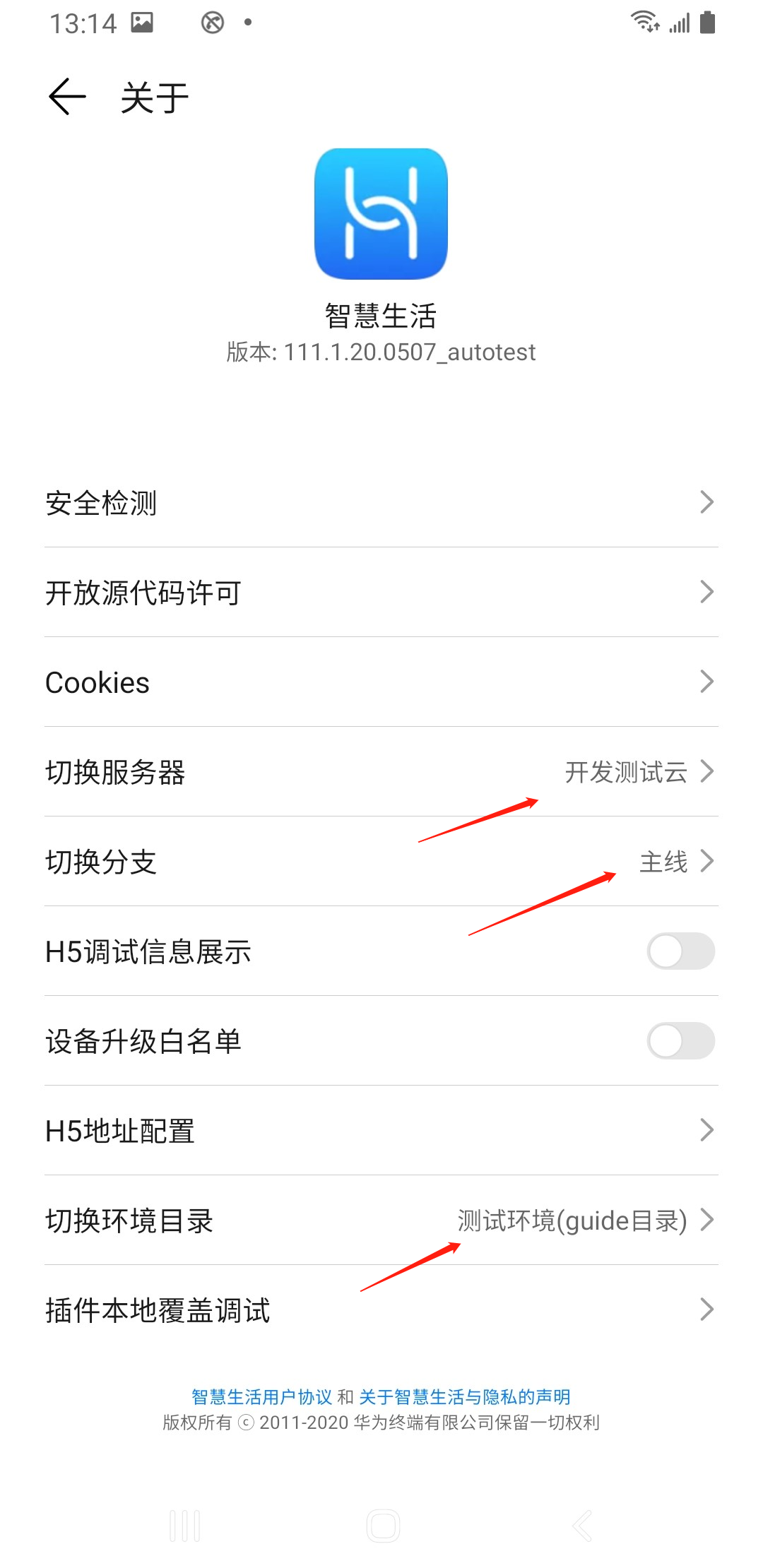The image size is (763, 1568).
Task: Go back from the 关于 page
Action: click(67, 97)
